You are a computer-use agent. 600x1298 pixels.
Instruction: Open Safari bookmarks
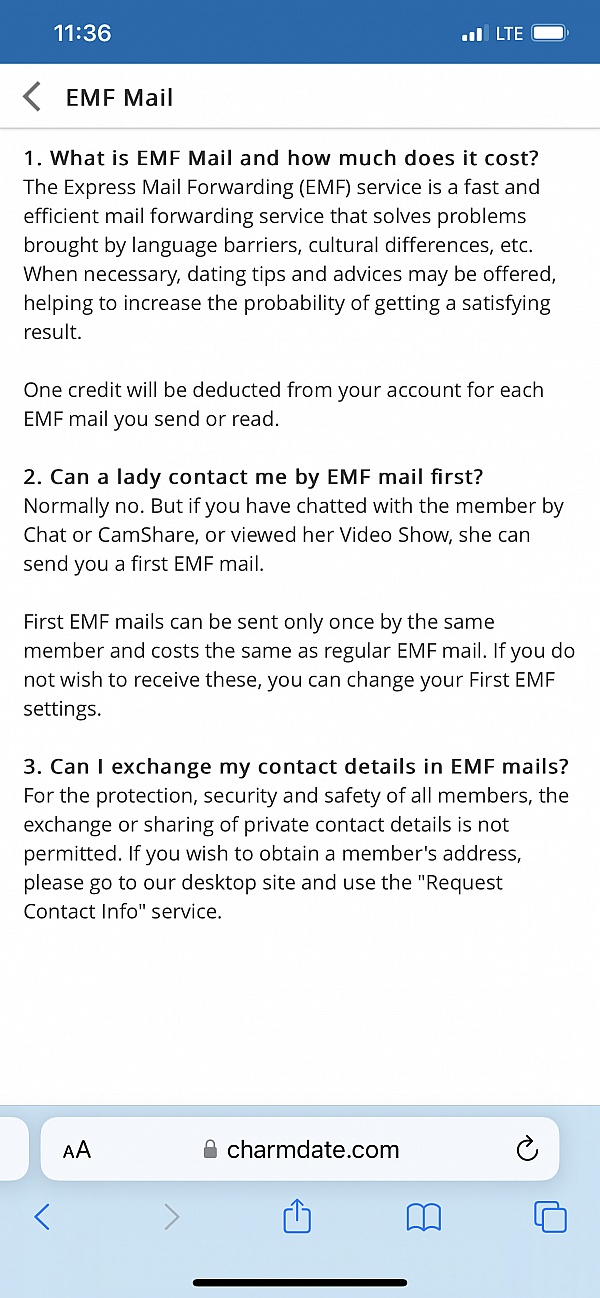click(424, 1216)
